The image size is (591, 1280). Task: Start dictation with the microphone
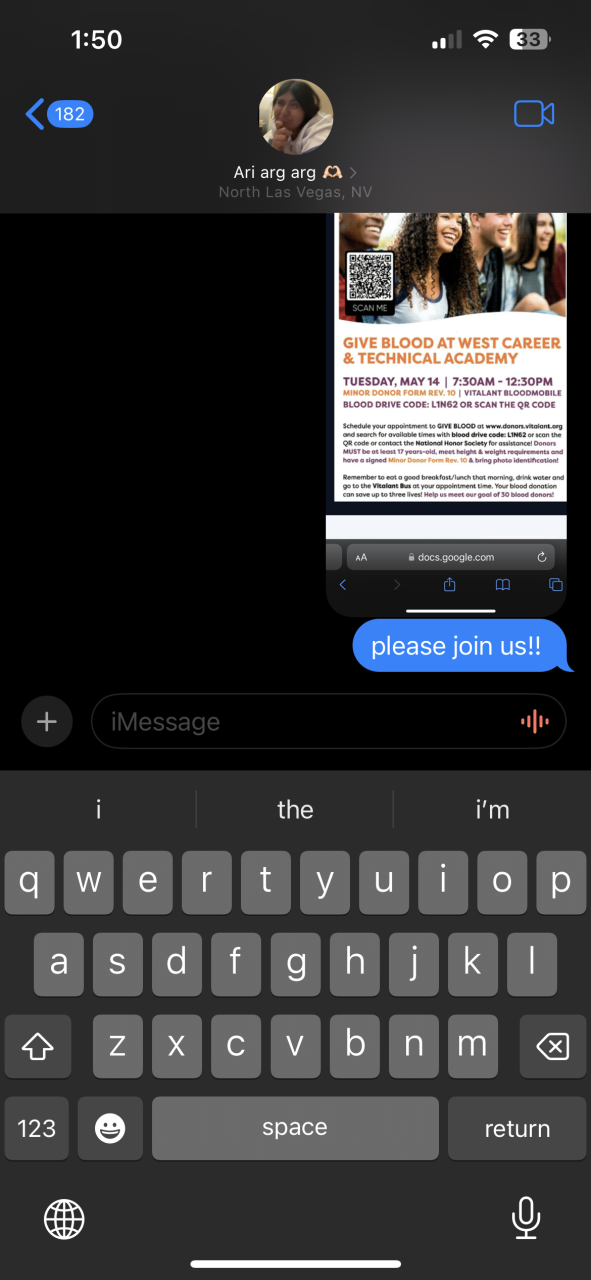coord(526,1218)
